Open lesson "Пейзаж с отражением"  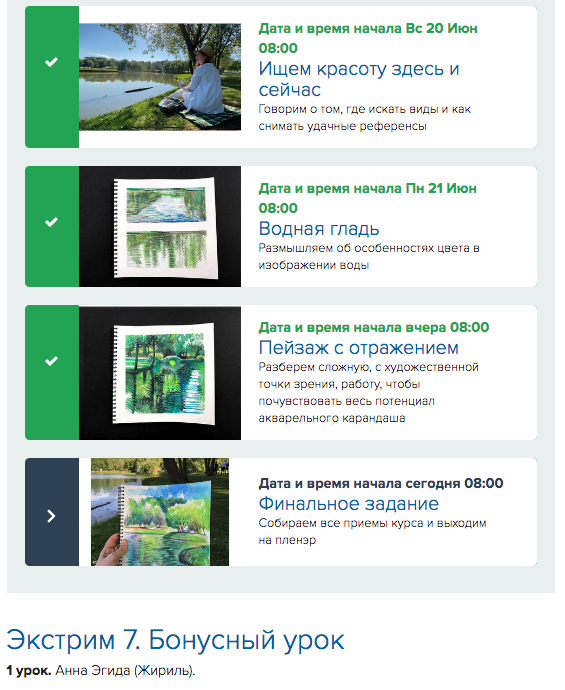(x=358, y=348)
